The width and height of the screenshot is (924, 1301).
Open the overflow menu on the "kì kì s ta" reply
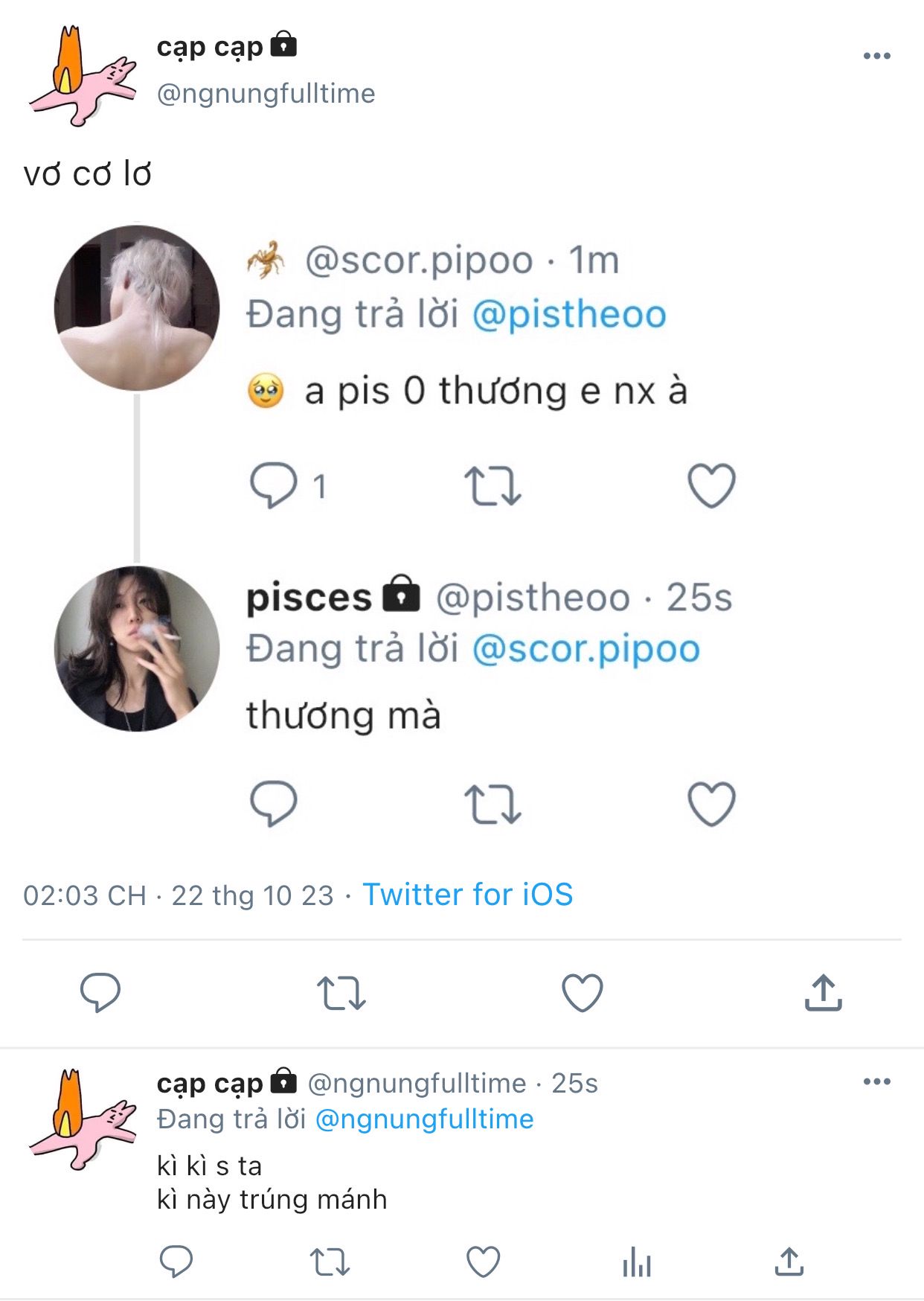tap(876, 1081)
